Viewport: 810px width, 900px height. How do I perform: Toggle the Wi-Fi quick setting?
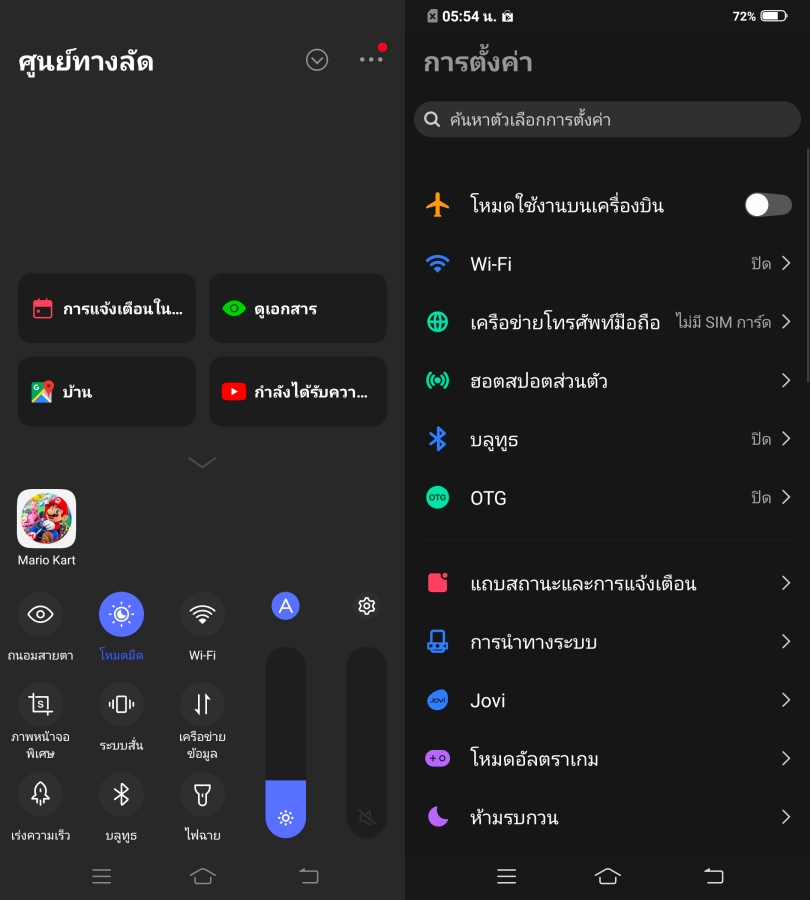(x=202, y=614)
